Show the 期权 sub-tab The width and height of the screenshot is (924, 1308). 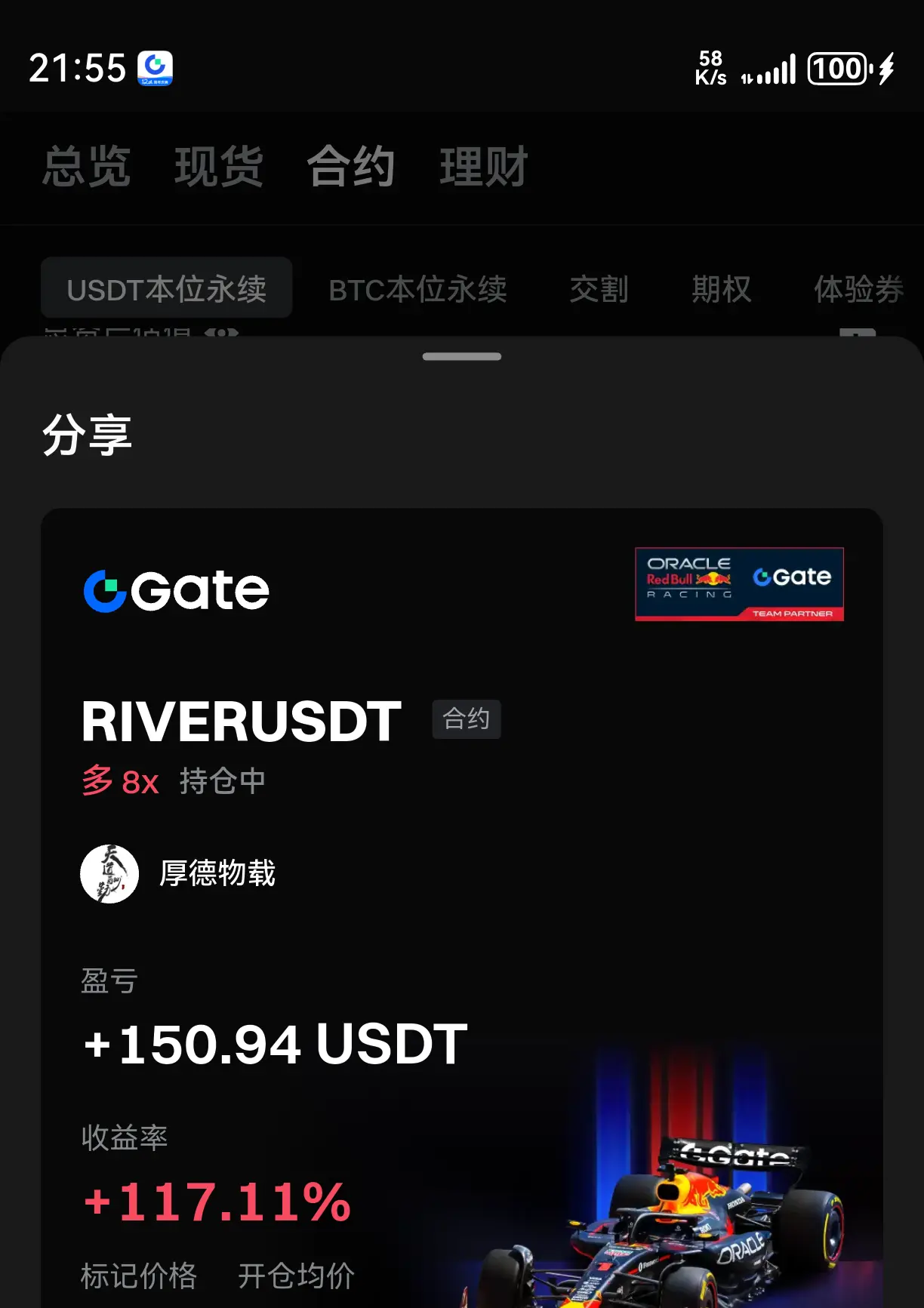(722, 289)
